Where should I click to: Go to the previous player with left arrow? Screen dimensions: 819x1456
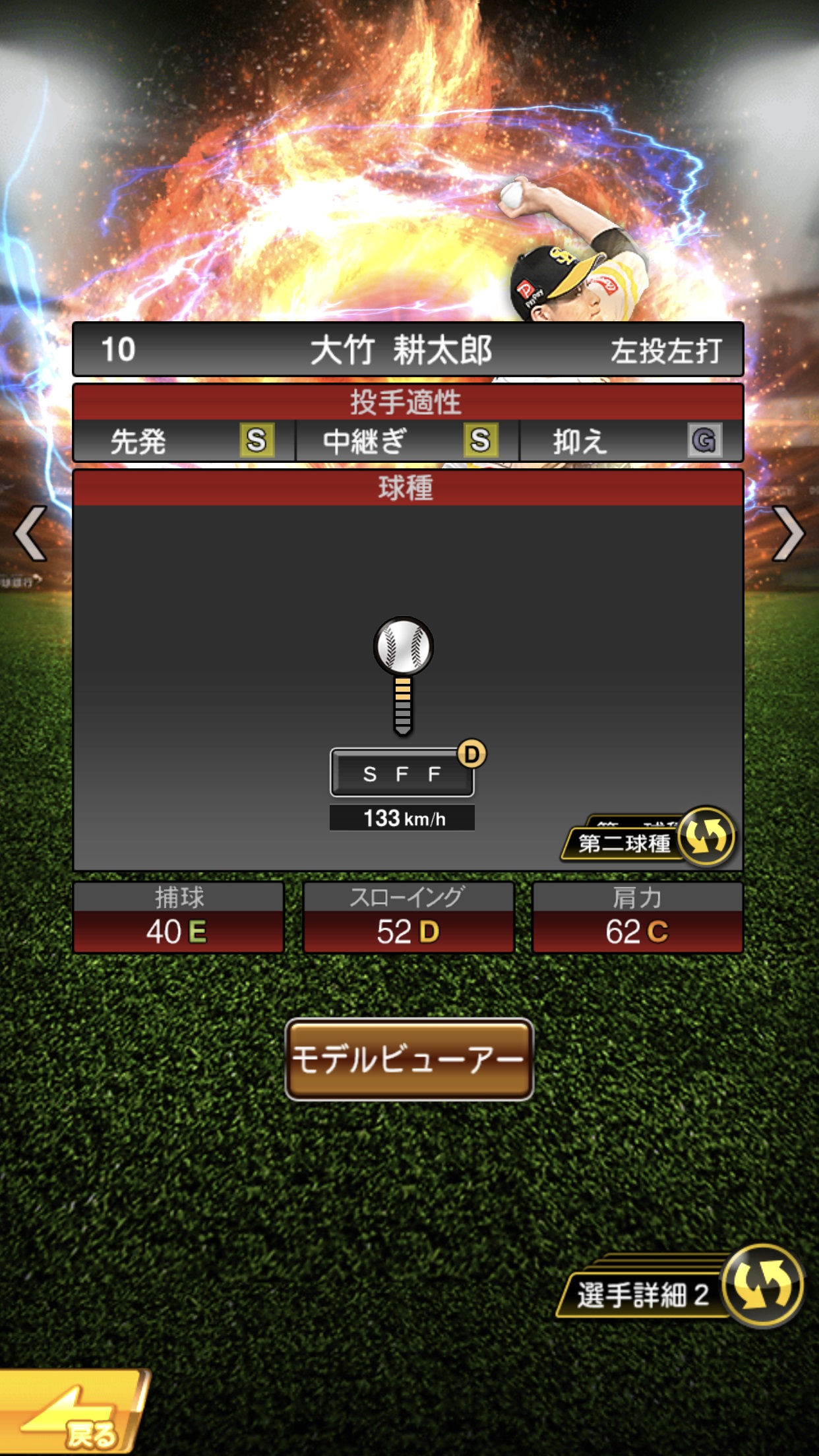coord(31,533)
